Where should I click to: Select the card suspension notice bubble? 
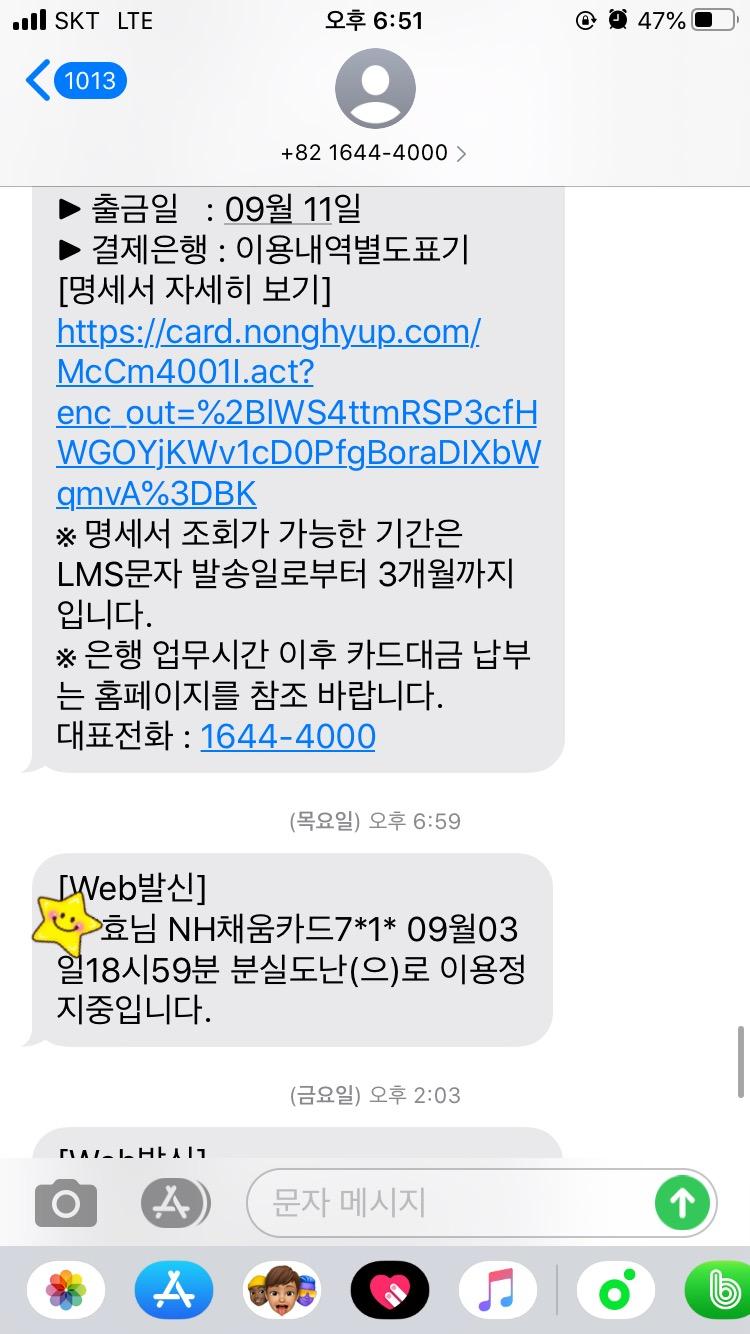click(295, 950)
